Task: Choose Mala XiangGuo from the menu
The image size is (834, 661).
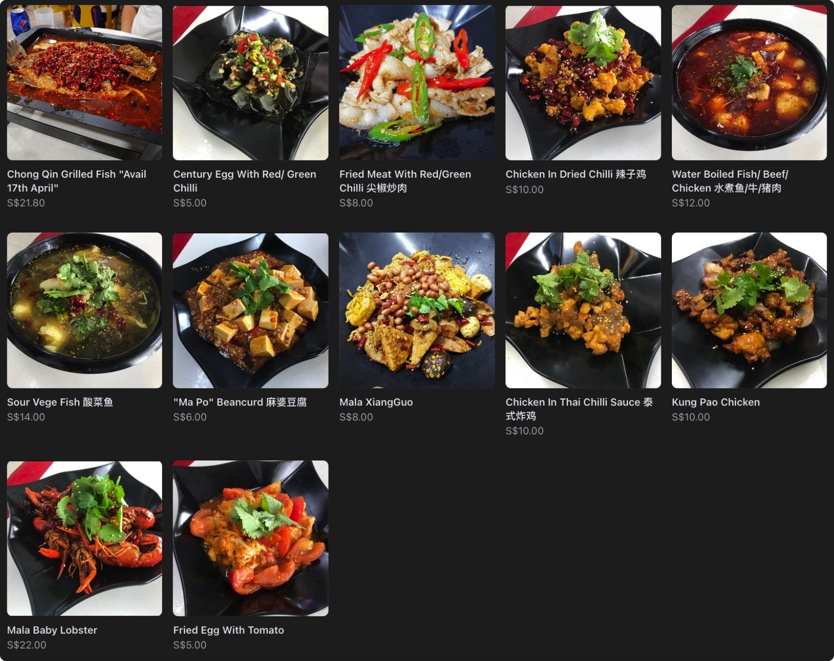Action: [x=416, y=310]
